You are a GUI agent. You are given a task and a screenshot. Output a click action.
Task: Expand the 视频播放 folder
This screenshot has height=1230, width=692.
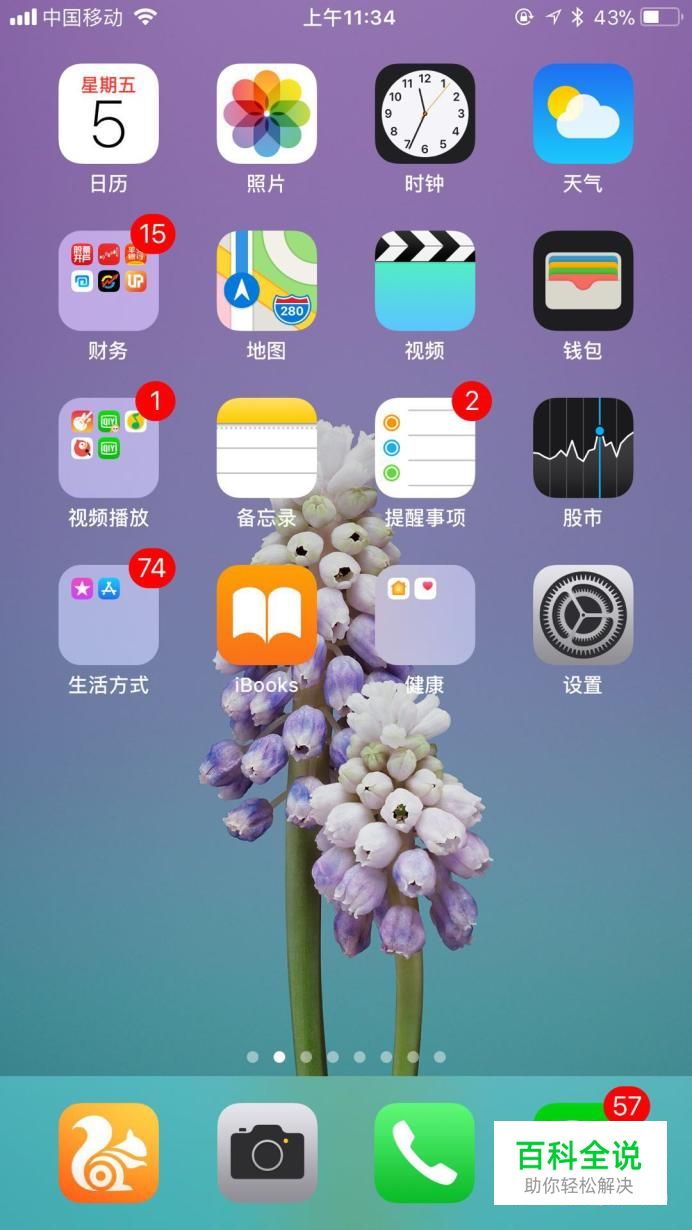[108, 448]
